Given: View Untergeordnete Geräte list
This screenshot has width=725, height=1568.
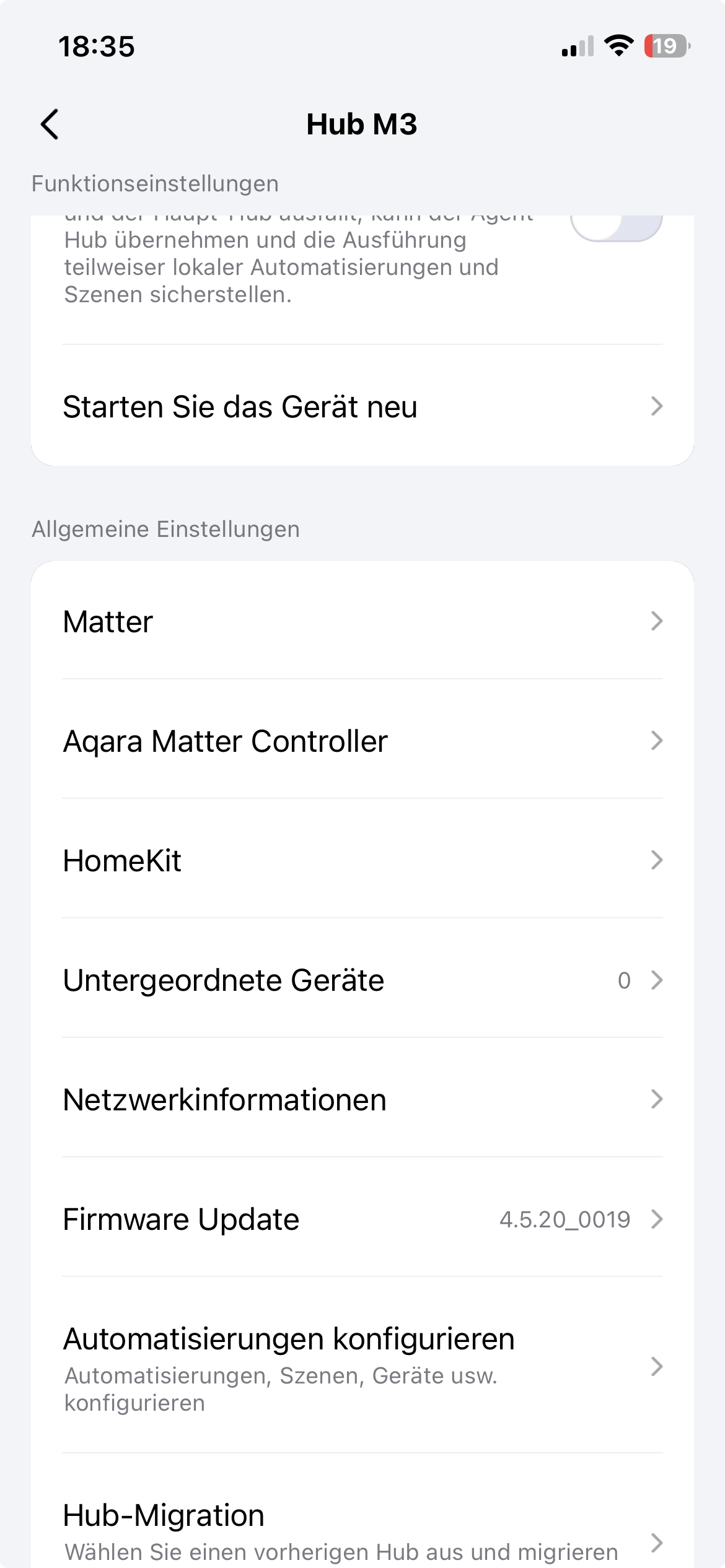Looking at the screenshot, I should [362, 980].
